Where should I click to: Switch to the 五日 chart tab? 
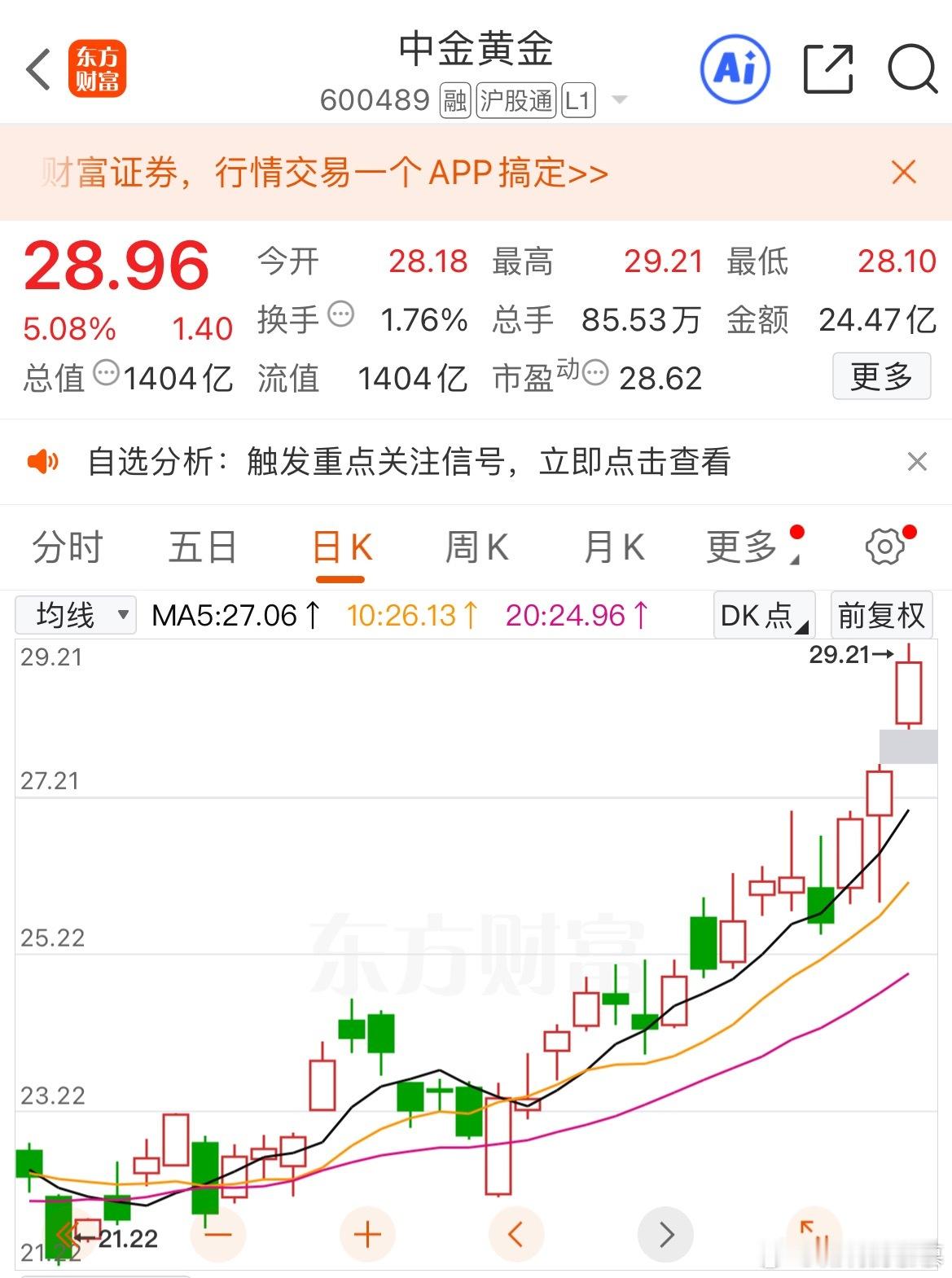(x=202, y=547)
